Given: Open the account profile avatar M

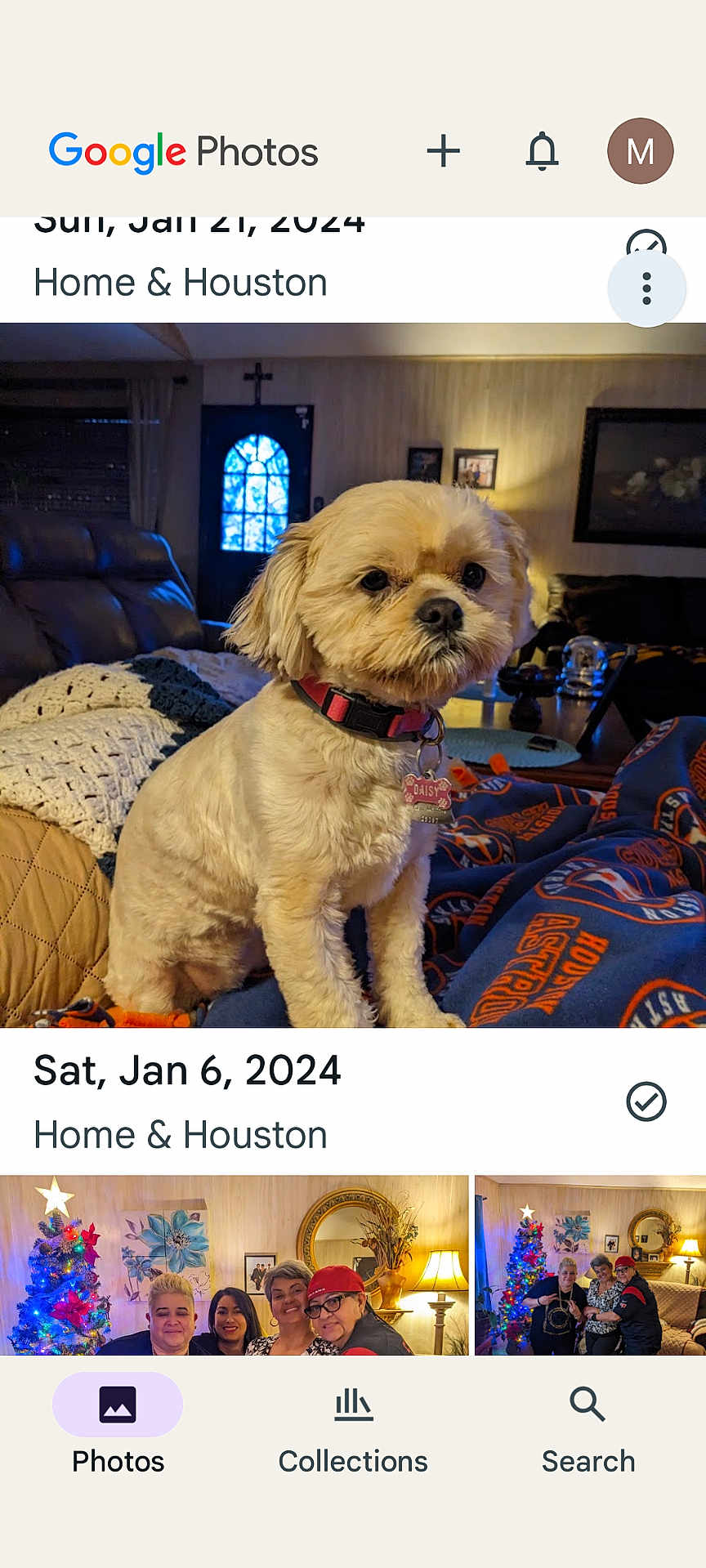Looking at the screenshot, I should pyautogui.click(x=640, y=151).
